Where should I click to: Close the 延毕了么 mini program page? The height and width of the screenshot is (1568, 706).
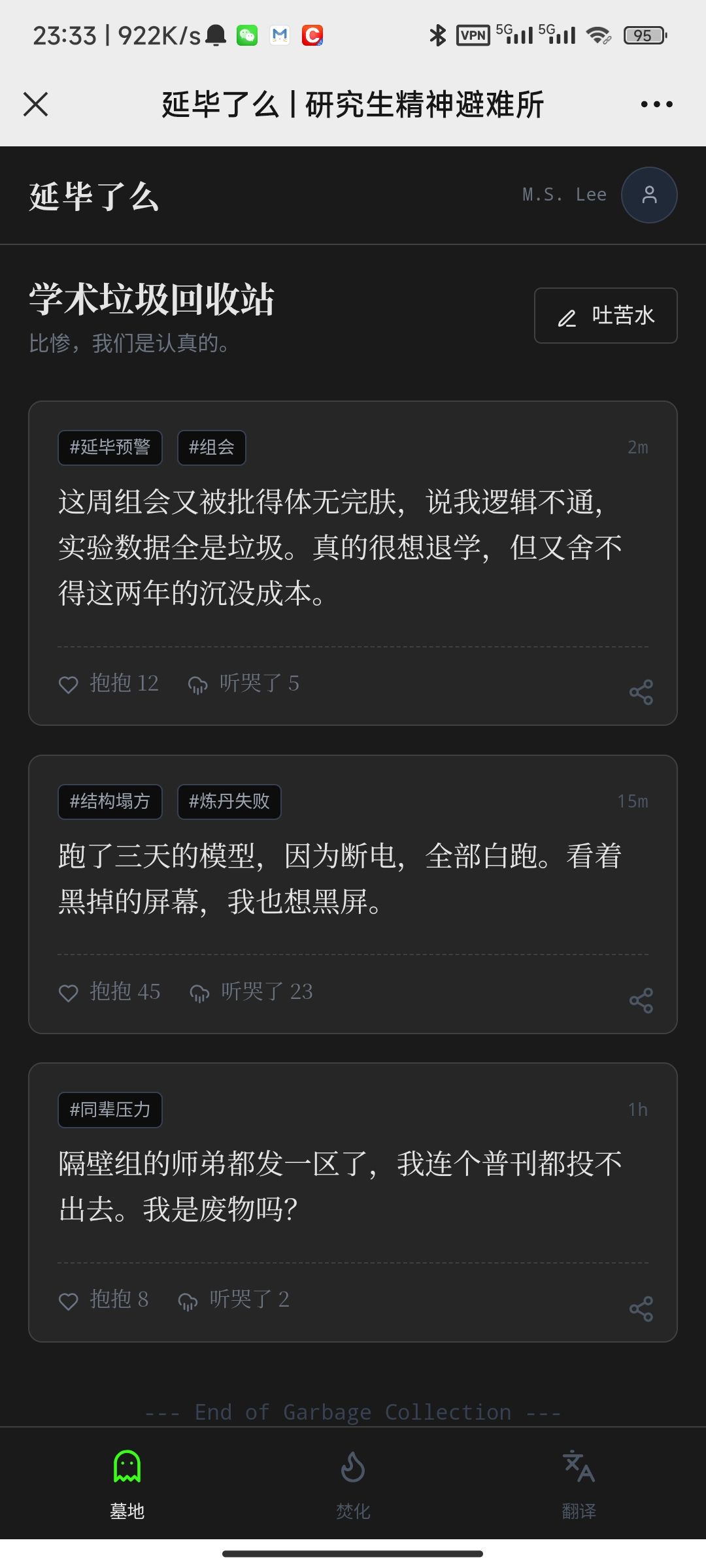(x=35, y=104)
